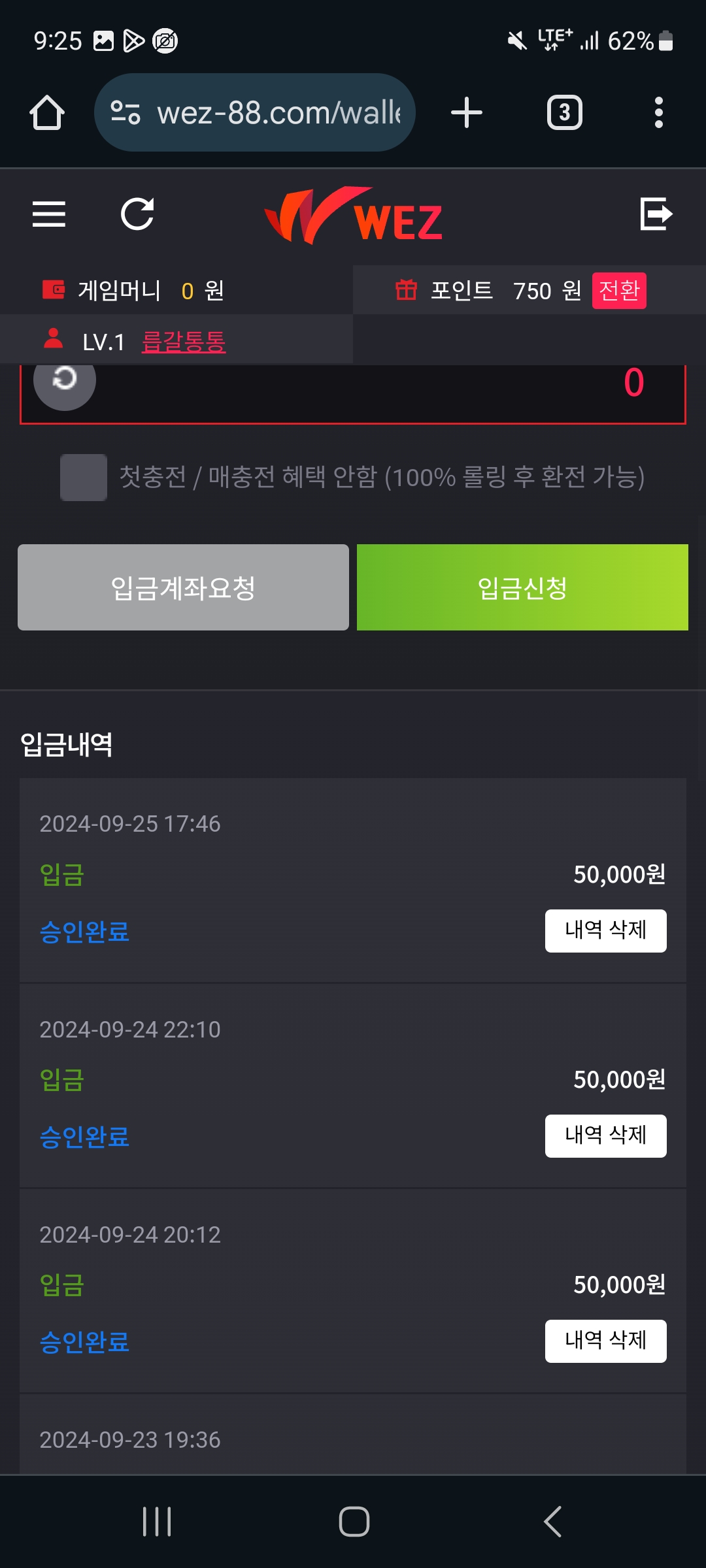Open the 믈갈통통 profile link
Viewport: 706px width, 1568px height.
[184, 342]
